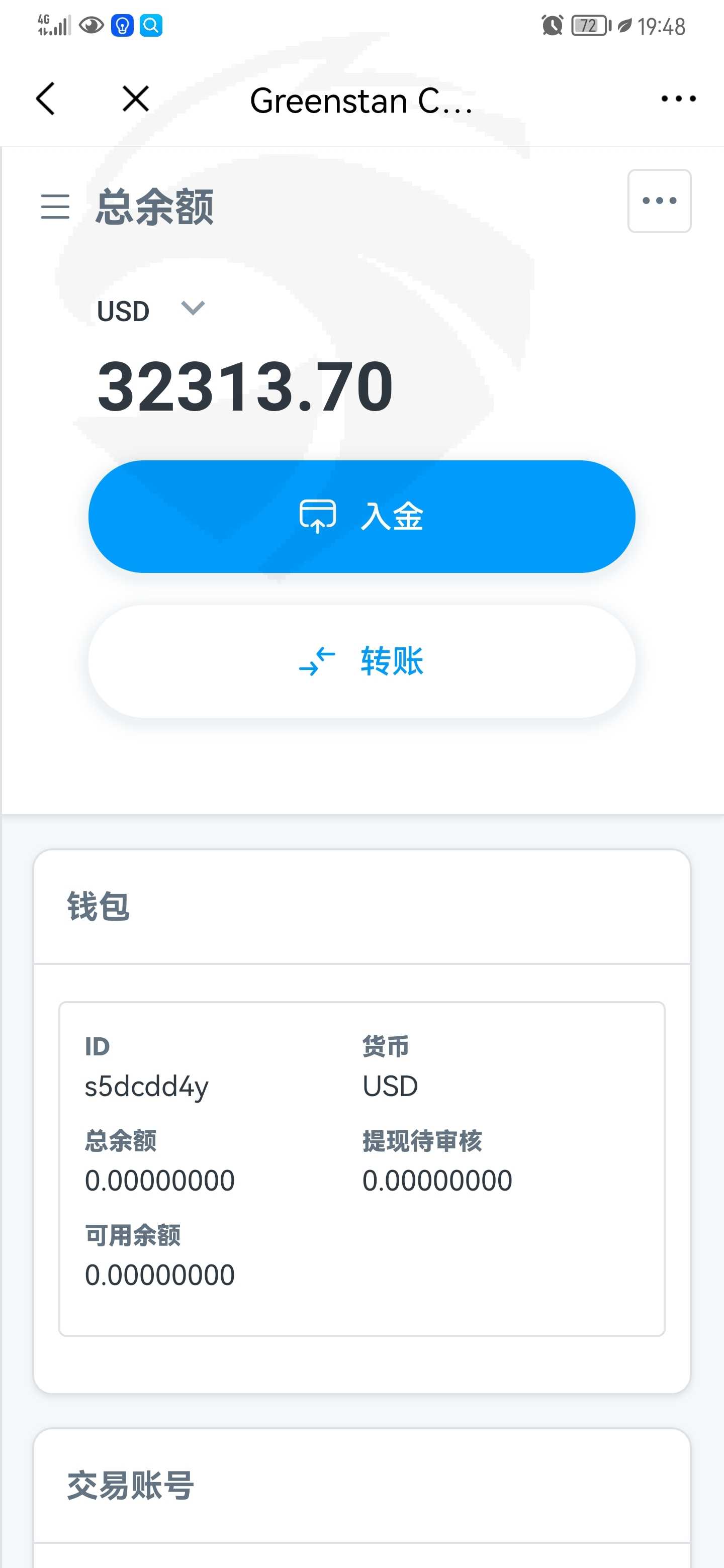Close the Greenstan web page
724x1568 pixels.
pyautogui.click(x=135, y=99)
